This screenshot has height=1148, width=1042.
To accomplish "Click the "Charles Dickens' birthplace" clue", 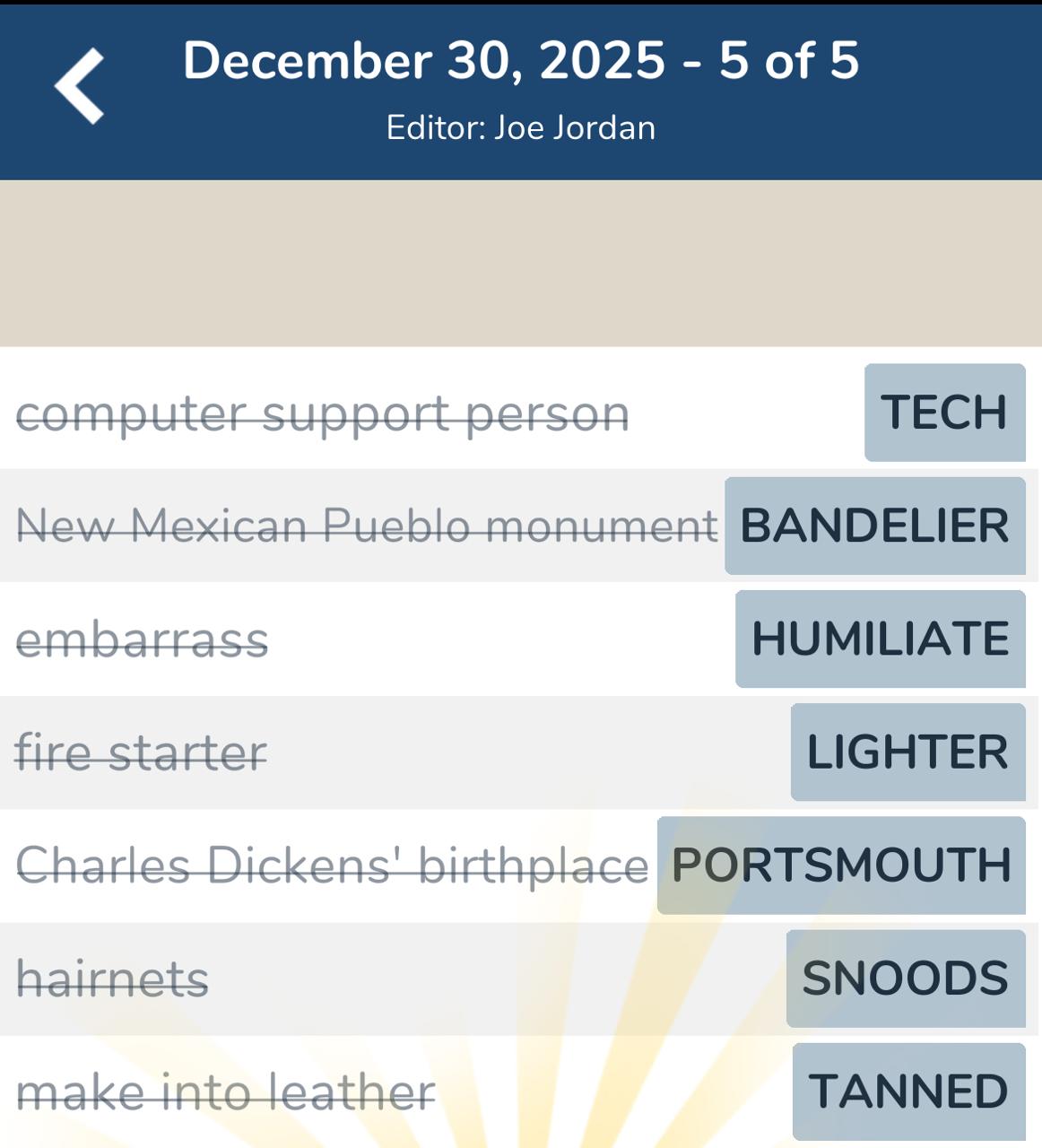I will coord(332,865).
